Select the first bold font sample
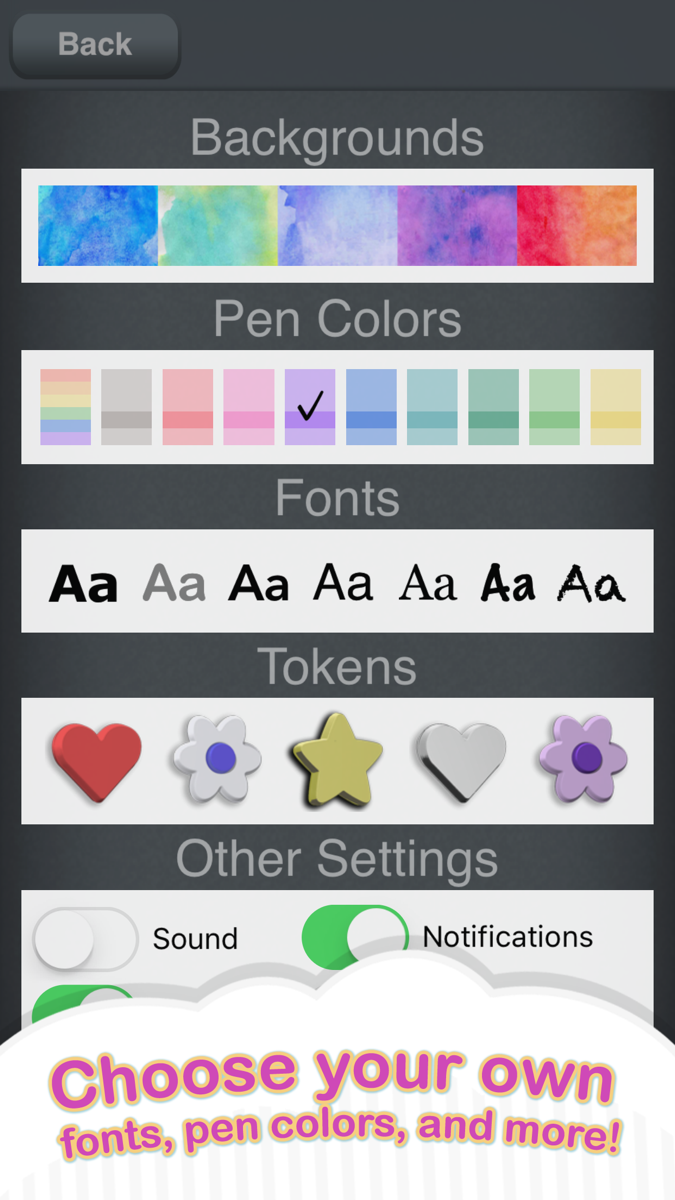675x1200 pixels. pos(84,583)
